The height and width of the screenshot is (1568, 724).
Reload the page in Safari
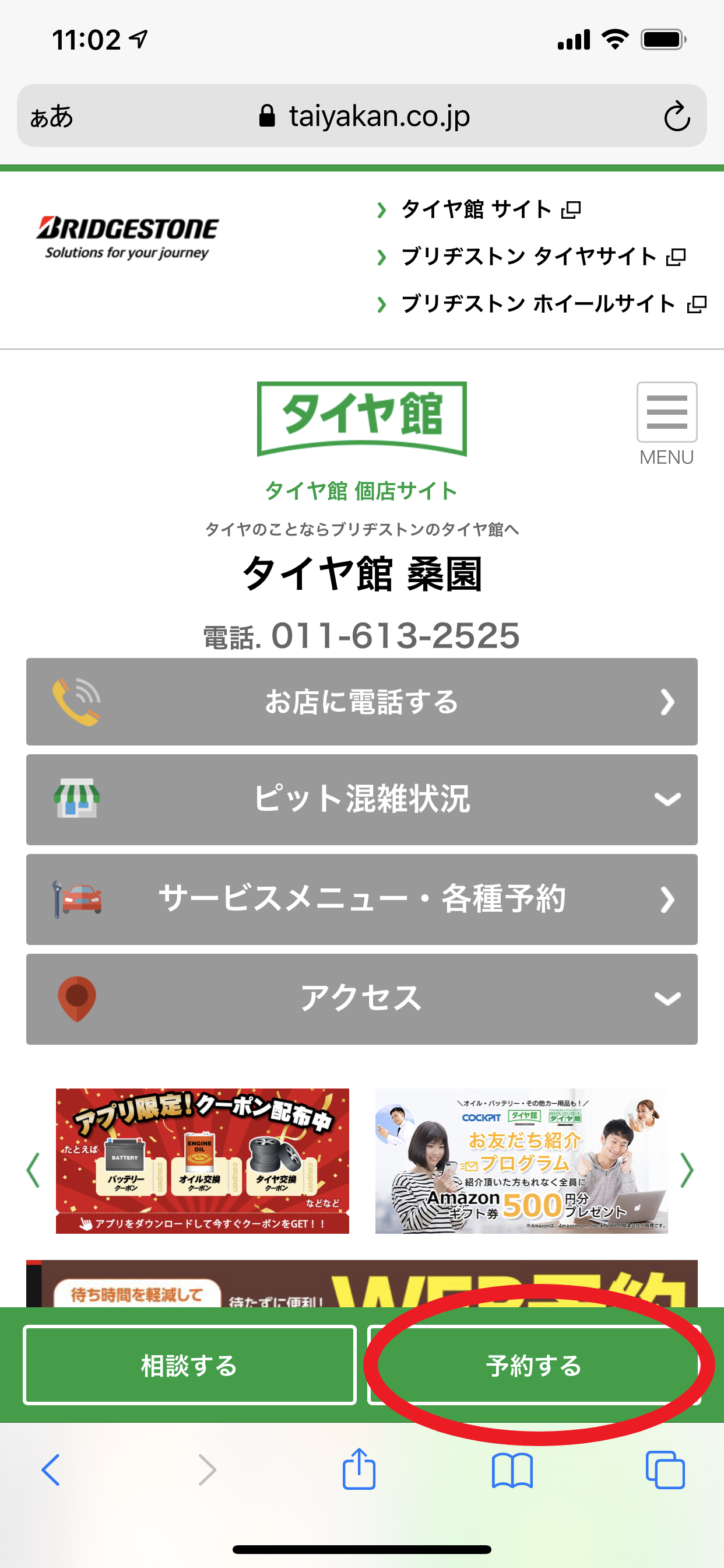[x=677, y=116]
